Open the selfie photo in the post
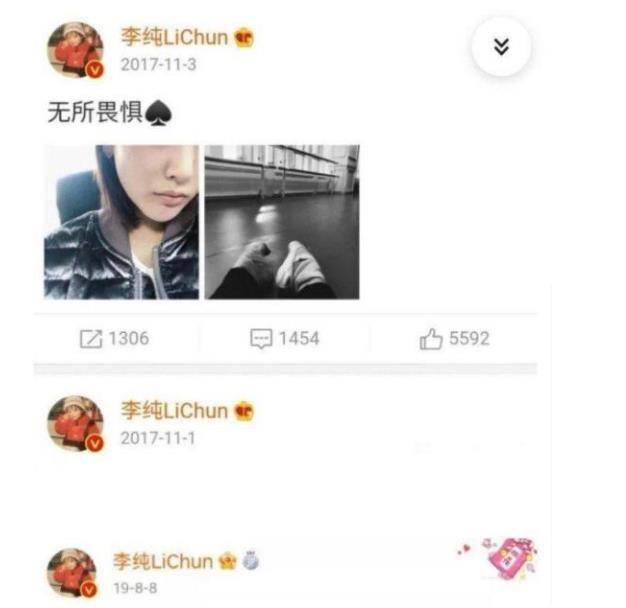 [x=121, y=222]
